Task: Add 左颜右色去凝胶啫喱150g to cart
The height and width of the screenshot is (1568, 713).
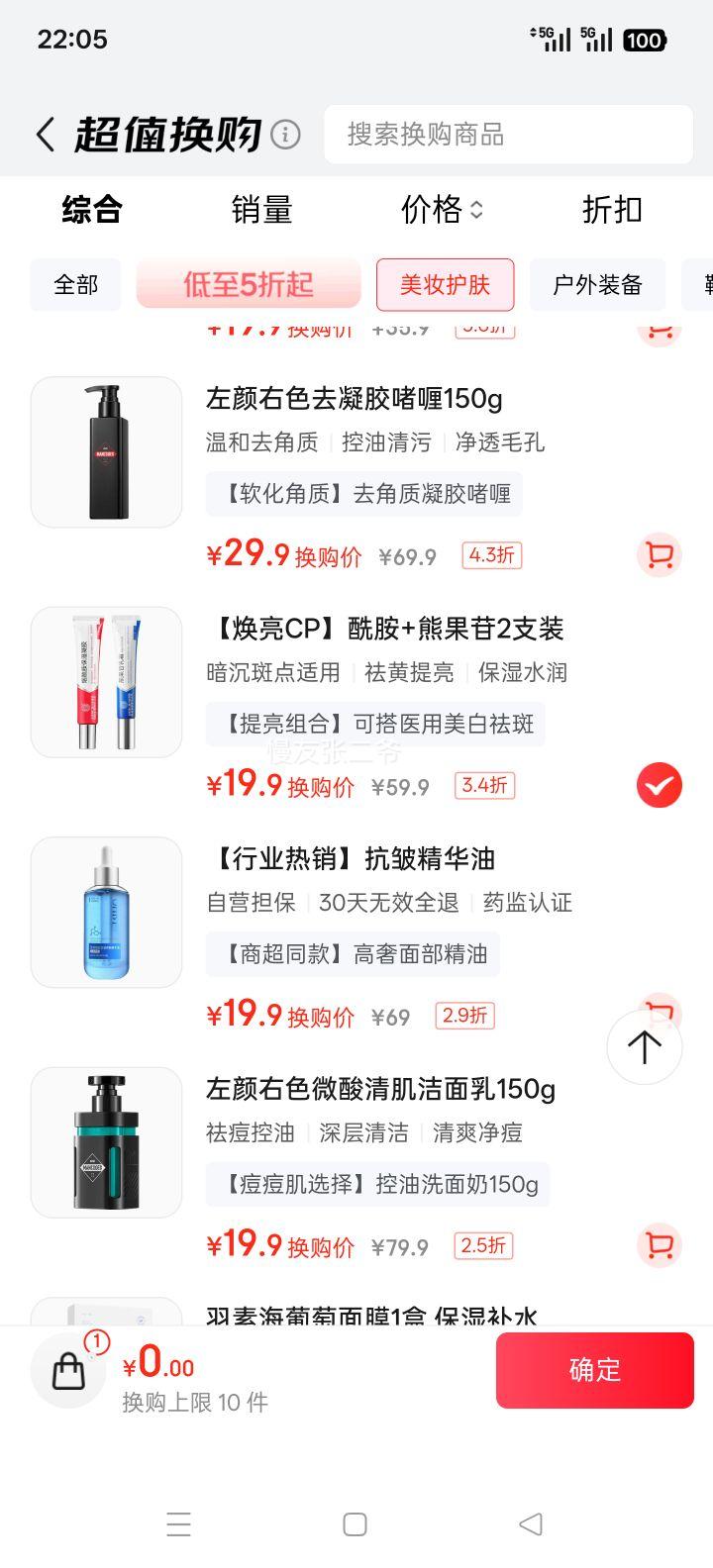Action: pyautogui.click(x=659, y=554)
